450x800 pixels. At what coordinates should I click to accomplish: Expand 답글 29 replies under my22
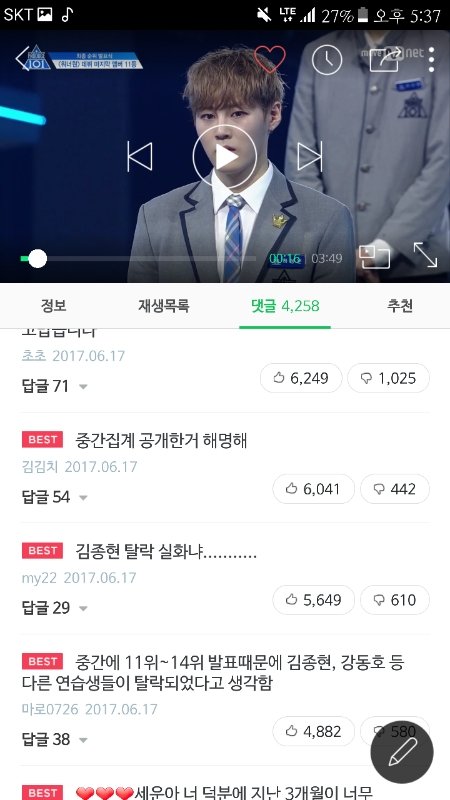pos(55,608)
